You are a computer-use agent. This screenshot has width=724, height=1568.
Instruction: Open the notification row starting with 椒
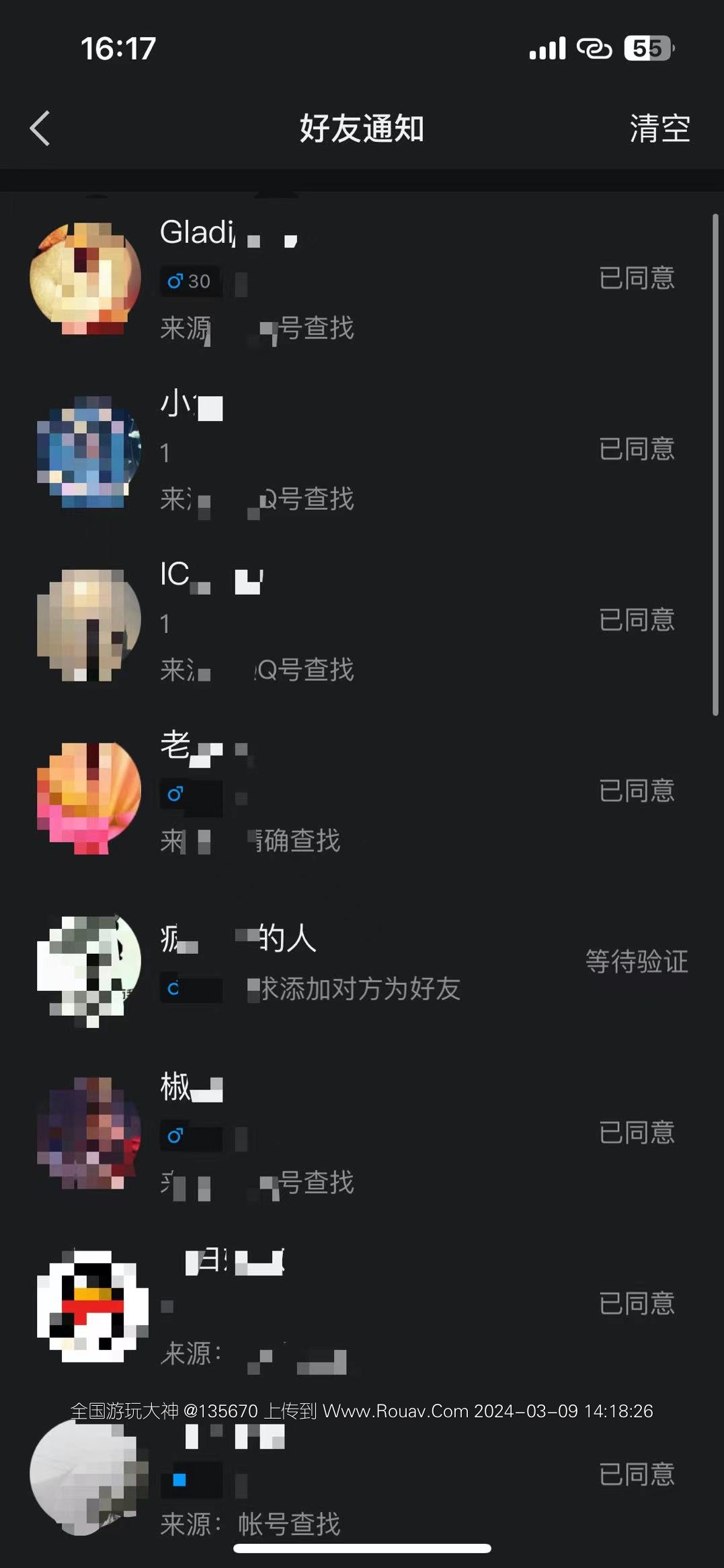pos(363,1133)
